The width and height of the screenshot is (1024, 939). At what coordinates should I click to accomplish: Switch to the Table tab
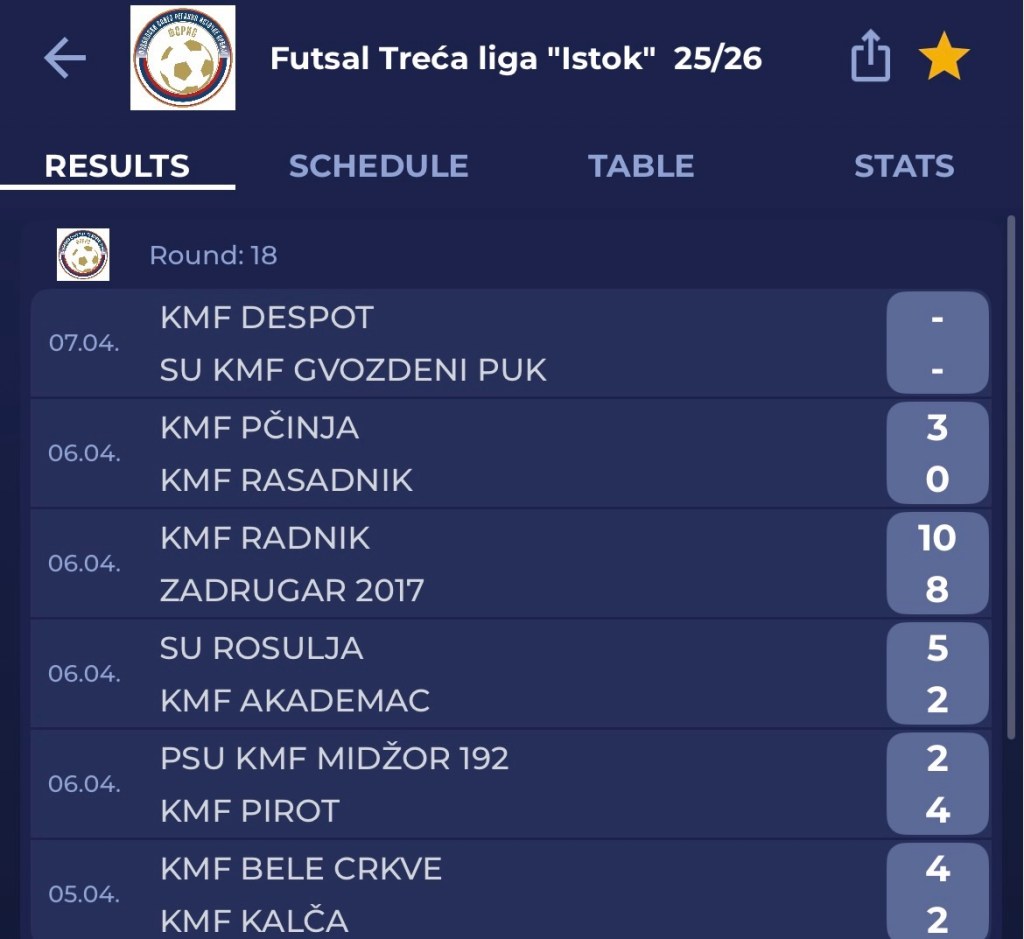tap(641, 166)
